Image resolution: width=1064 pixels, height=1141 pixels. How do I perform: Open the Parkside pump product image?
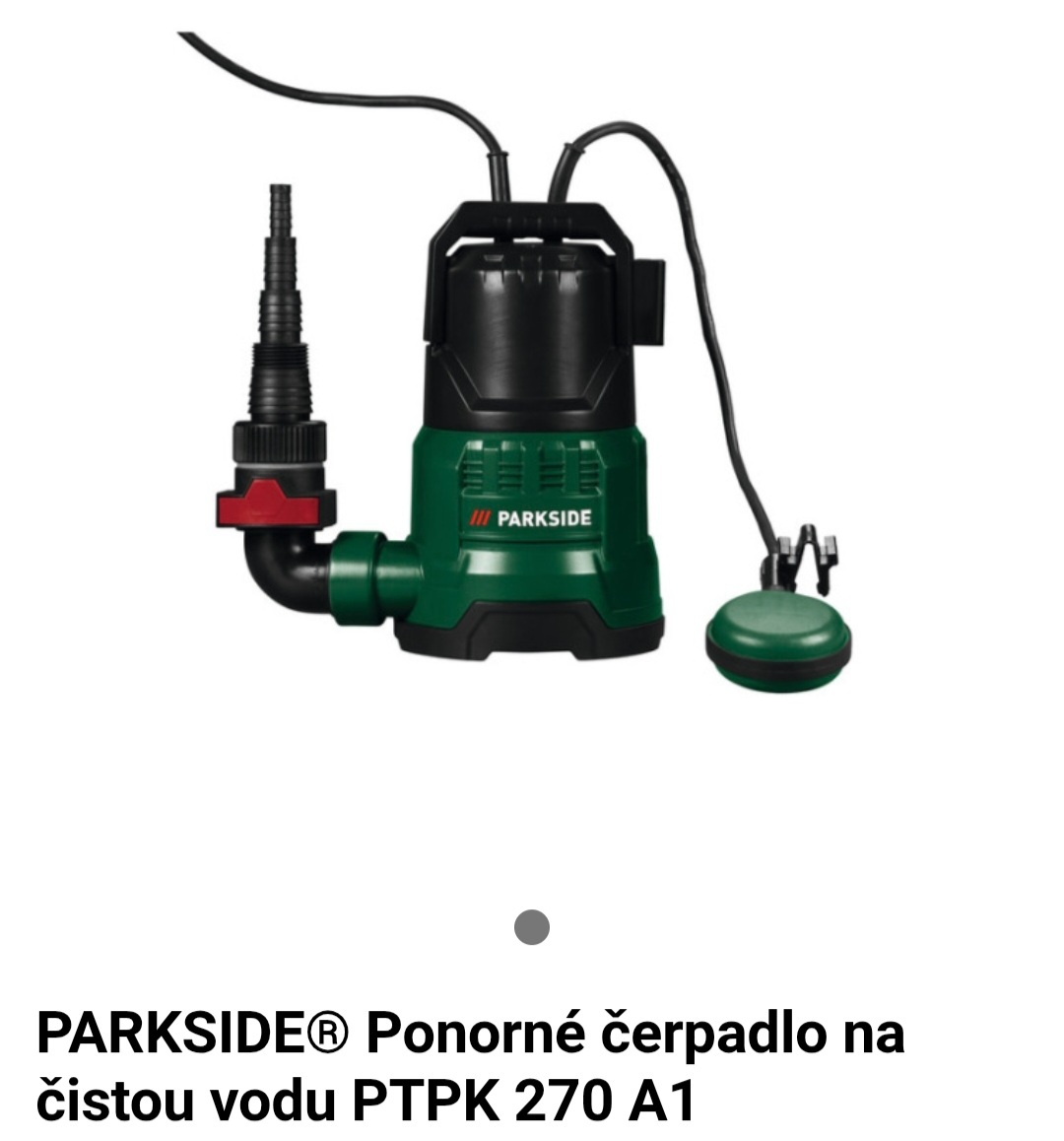(532, 414)
